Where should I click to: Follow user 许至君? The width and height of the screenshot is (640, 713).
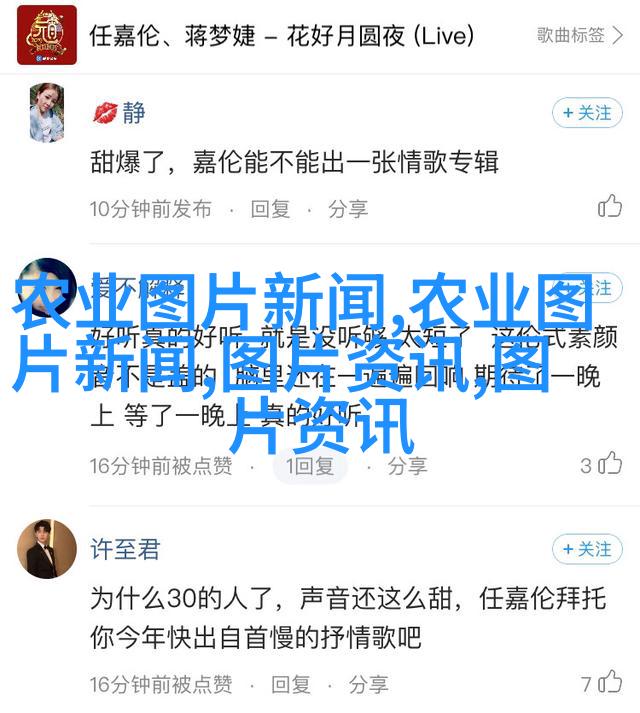(586, 549)
